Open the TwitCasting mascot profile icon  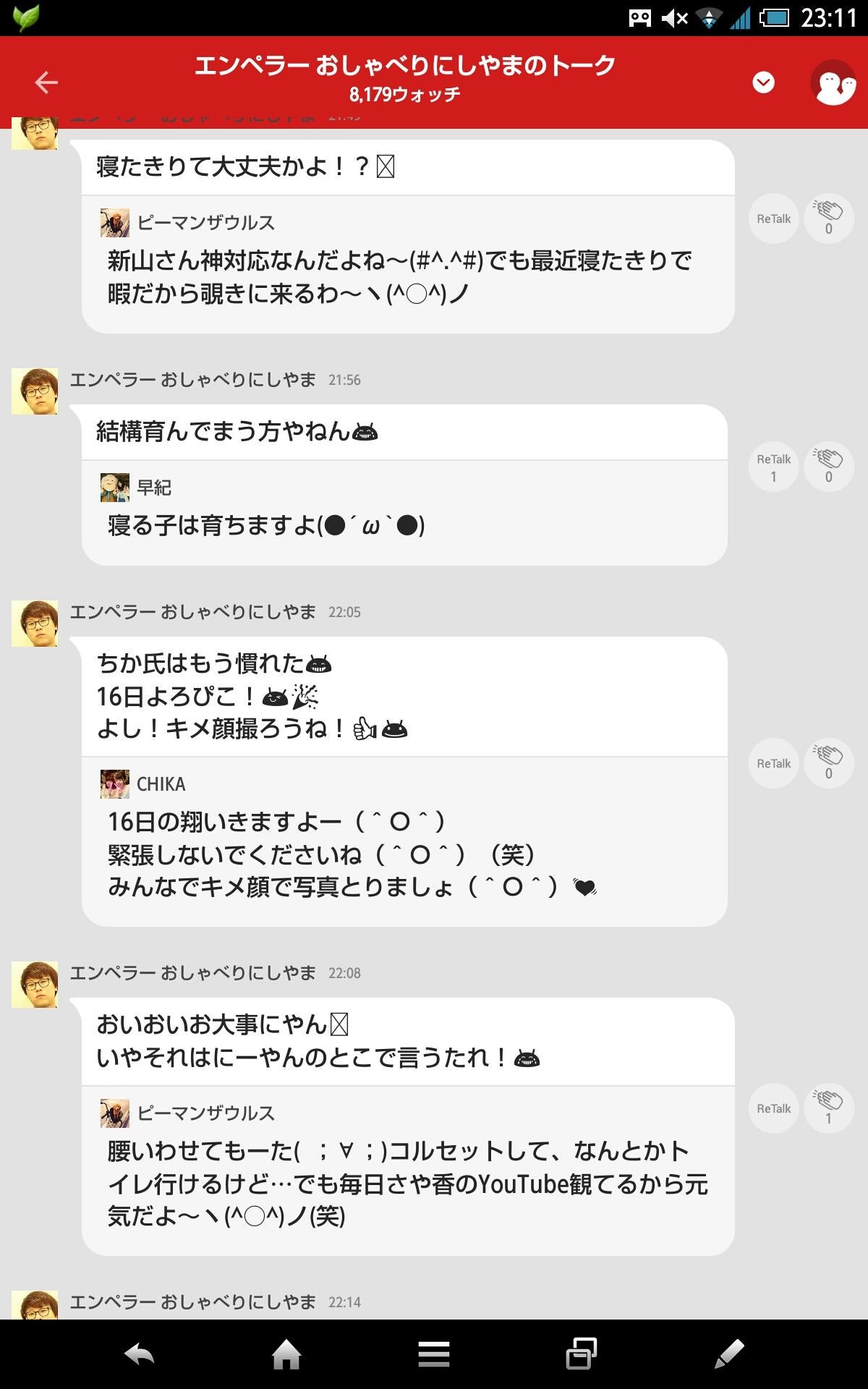point(833,82)
